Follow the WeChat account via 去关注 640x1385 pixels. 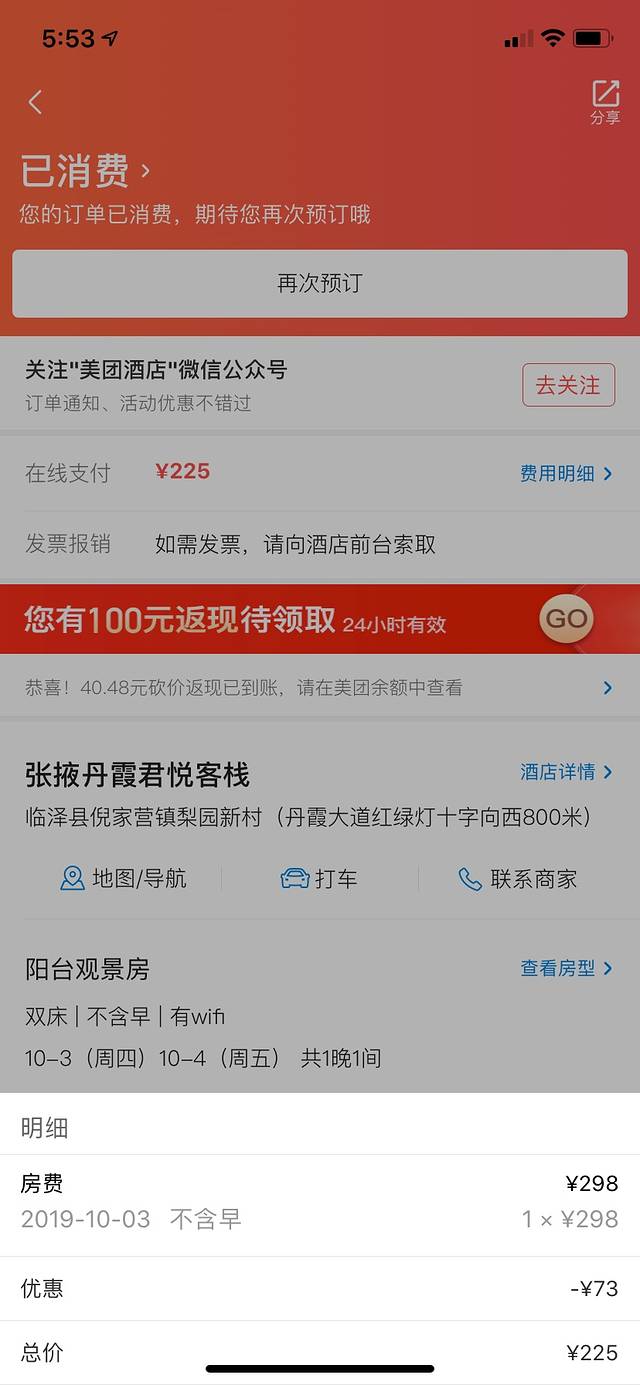568,385
